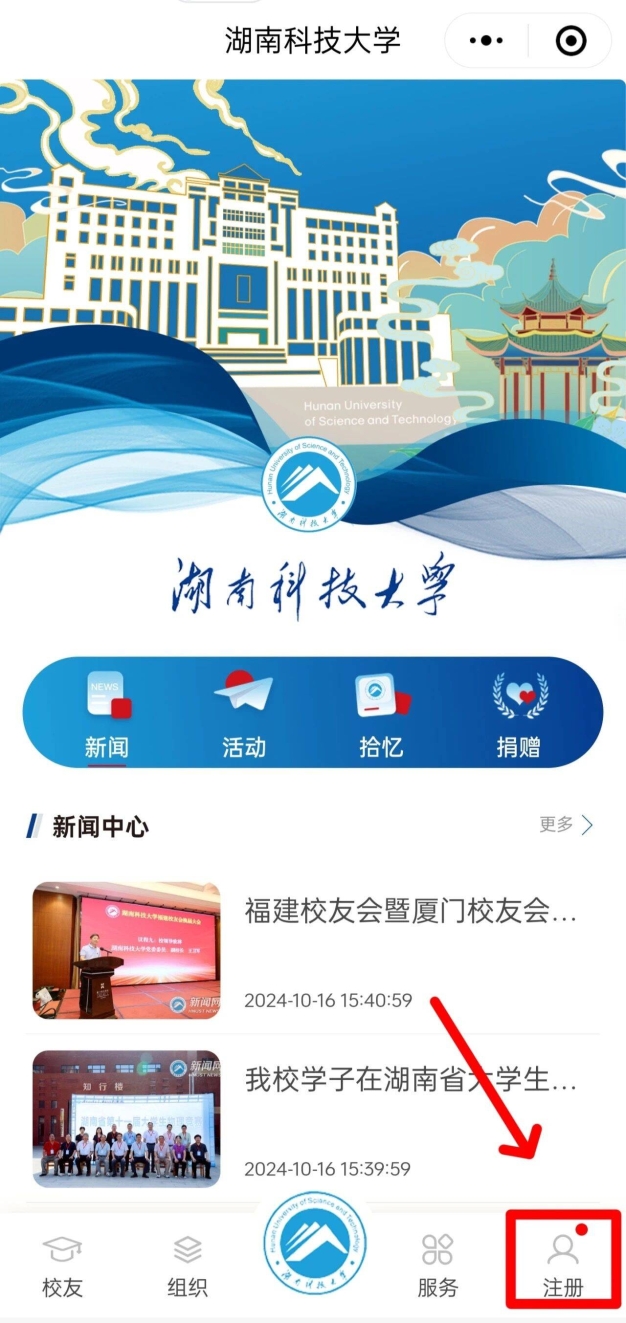Go to the 捐赠 donation section

click(519, 715)
